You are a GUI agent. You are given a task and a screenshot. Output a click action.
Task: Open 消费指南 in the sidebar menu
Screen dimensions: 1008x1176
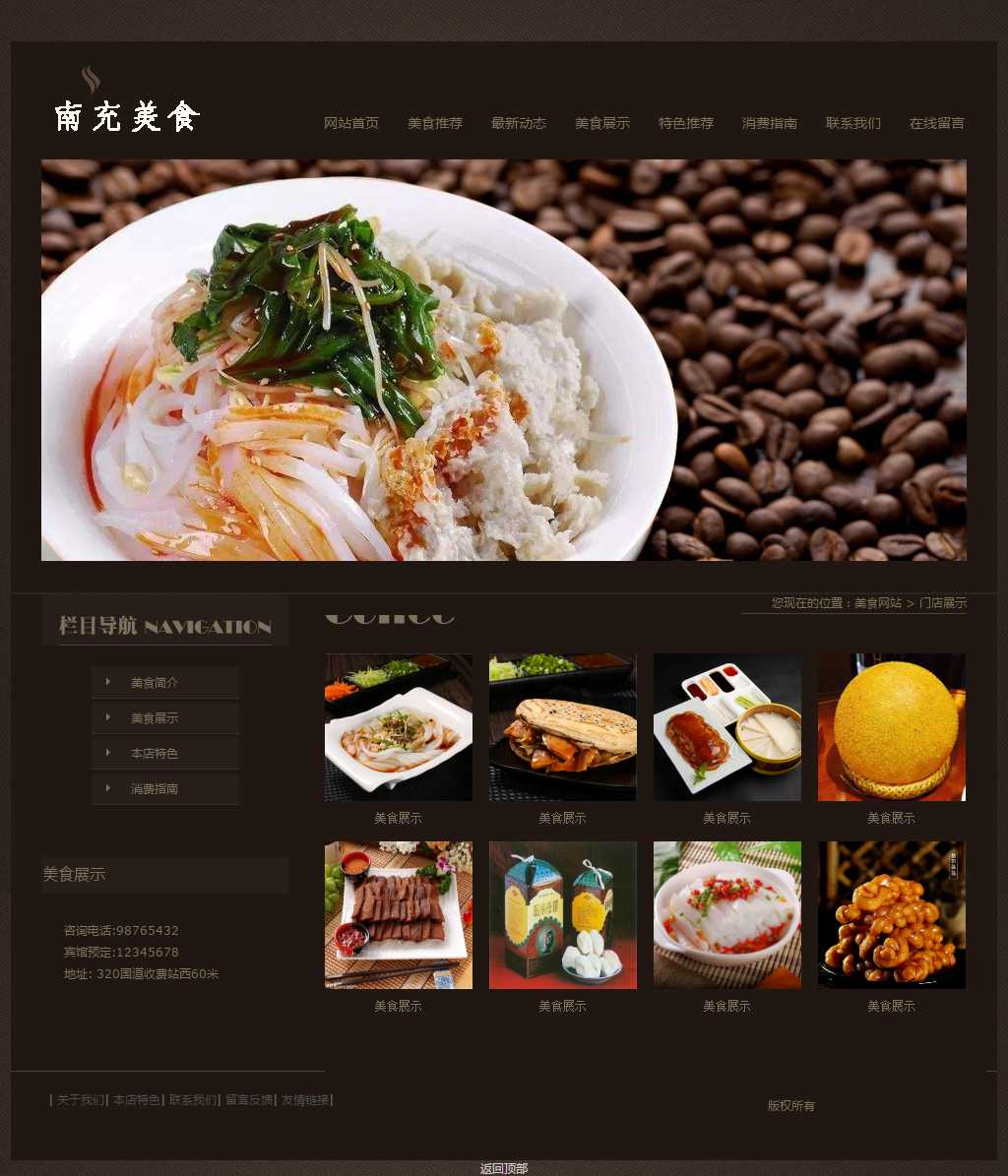click(155, 789)
